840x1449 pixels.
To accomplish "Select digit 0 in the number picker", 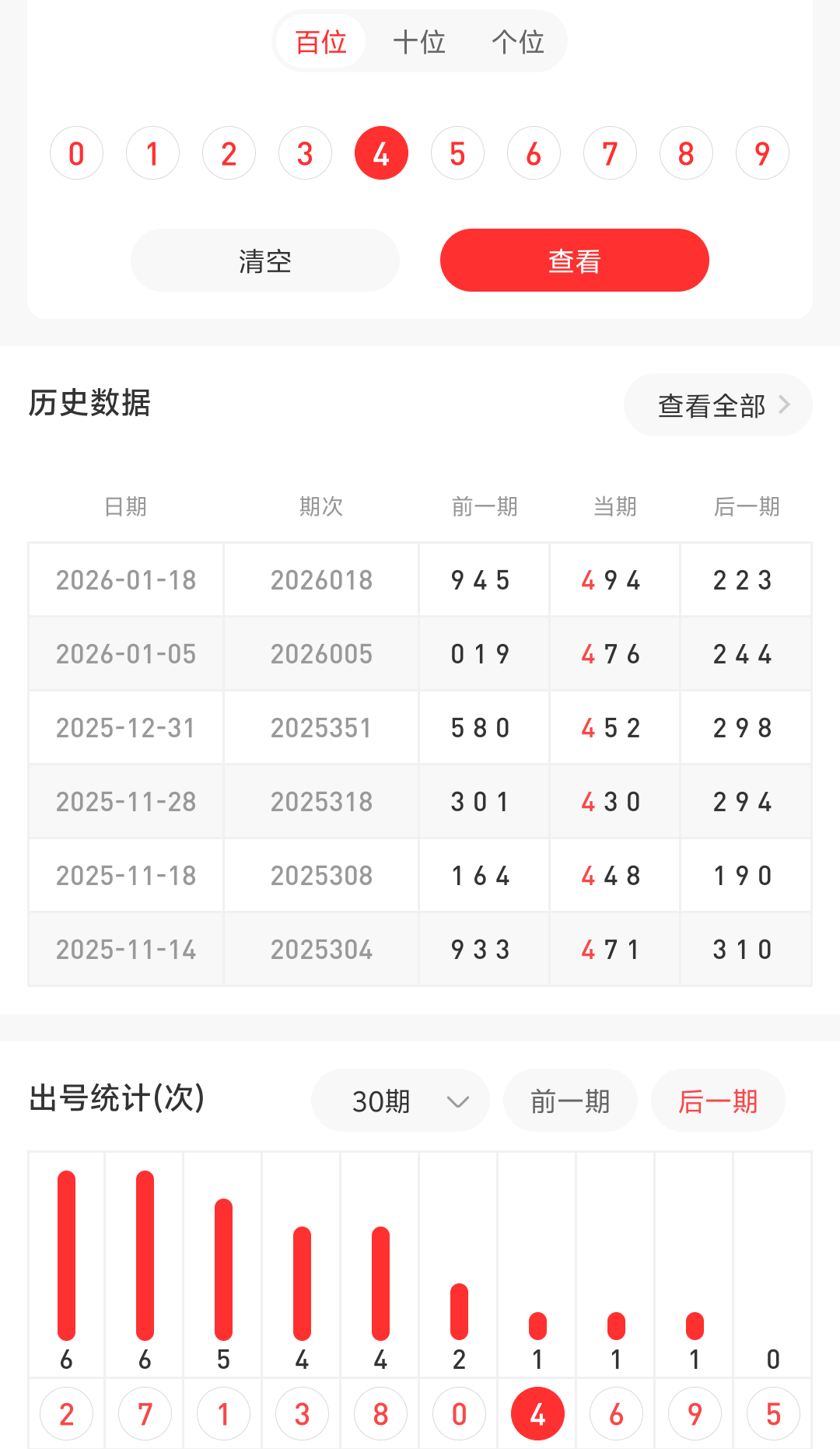I will tap(76, 152).
